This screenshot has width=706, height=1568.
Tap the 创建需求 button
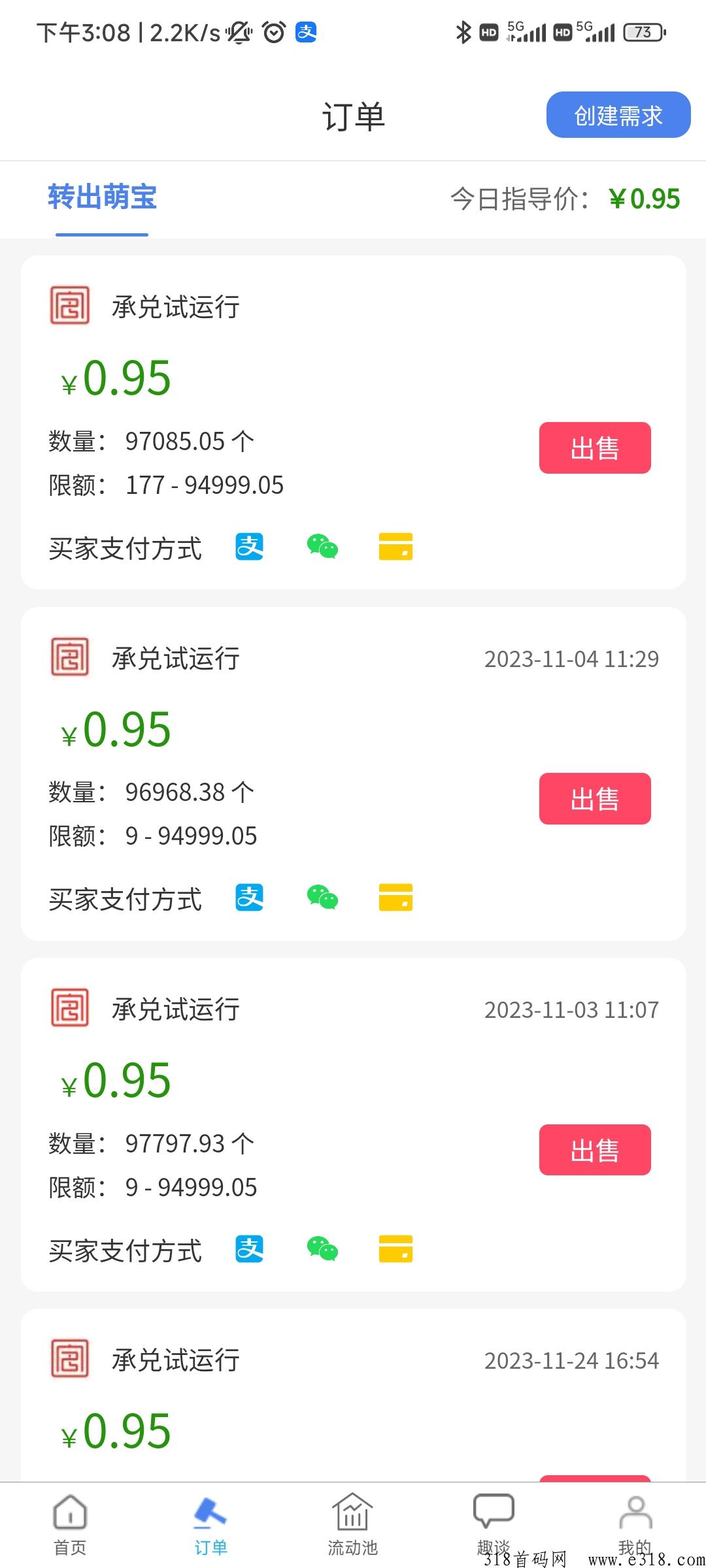click(x=618, y=115)
